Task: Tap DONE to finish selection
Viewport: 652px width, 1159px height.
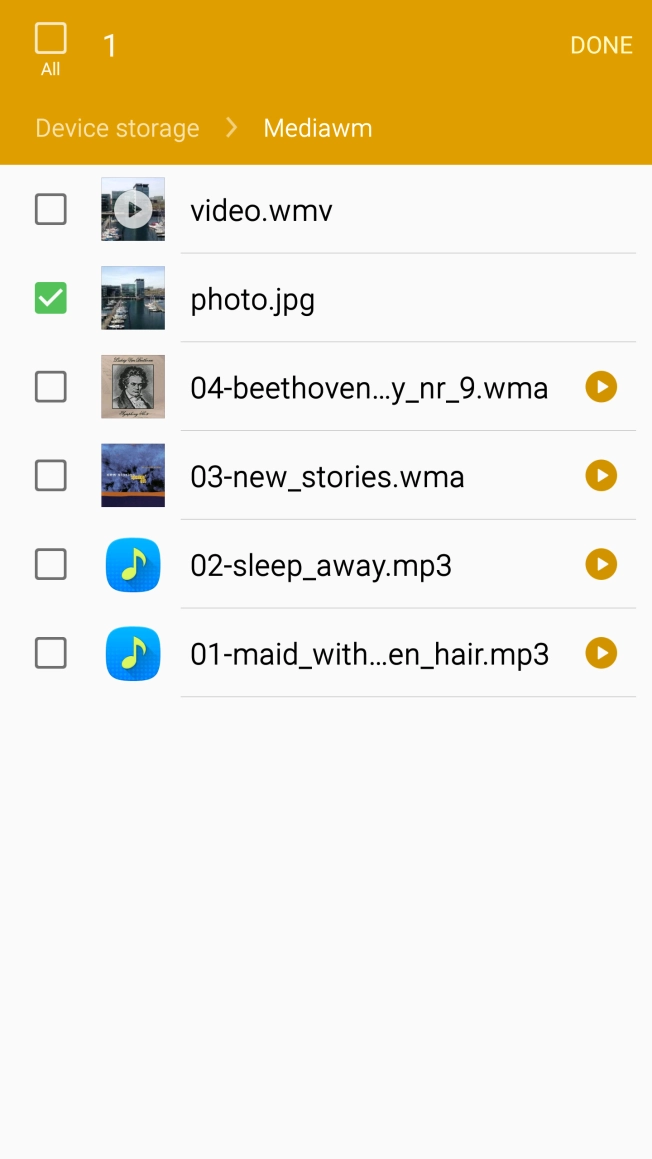Action: [601, 46]
